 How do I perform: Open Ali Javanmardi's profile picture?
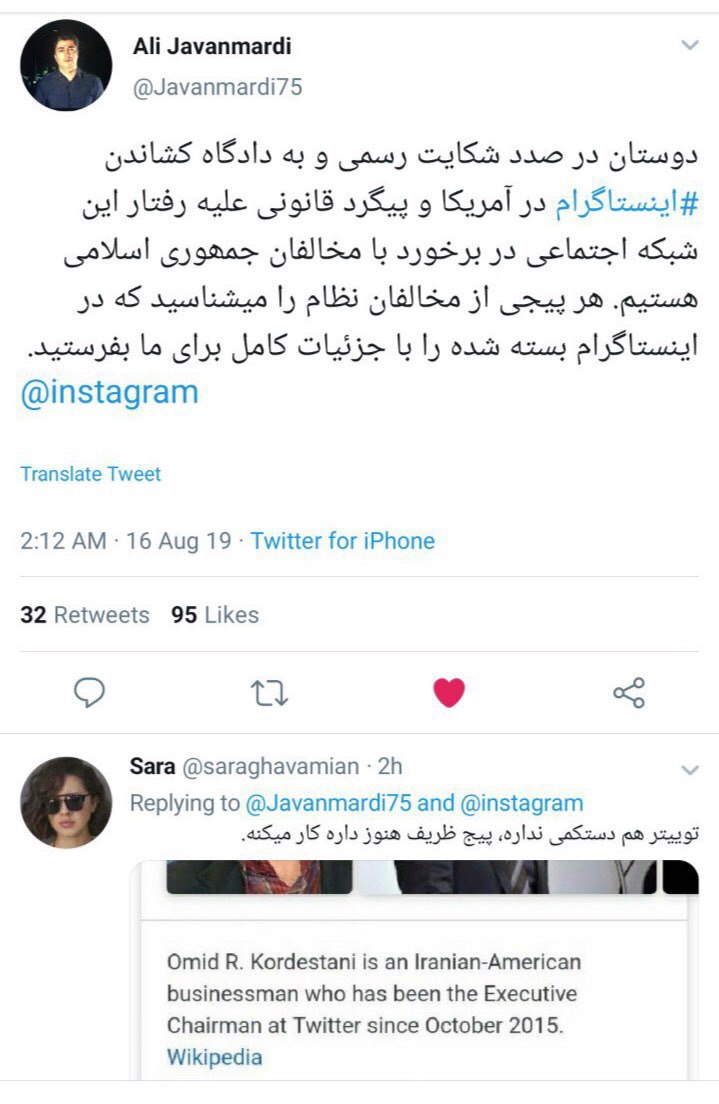click(x=65, y=66)
